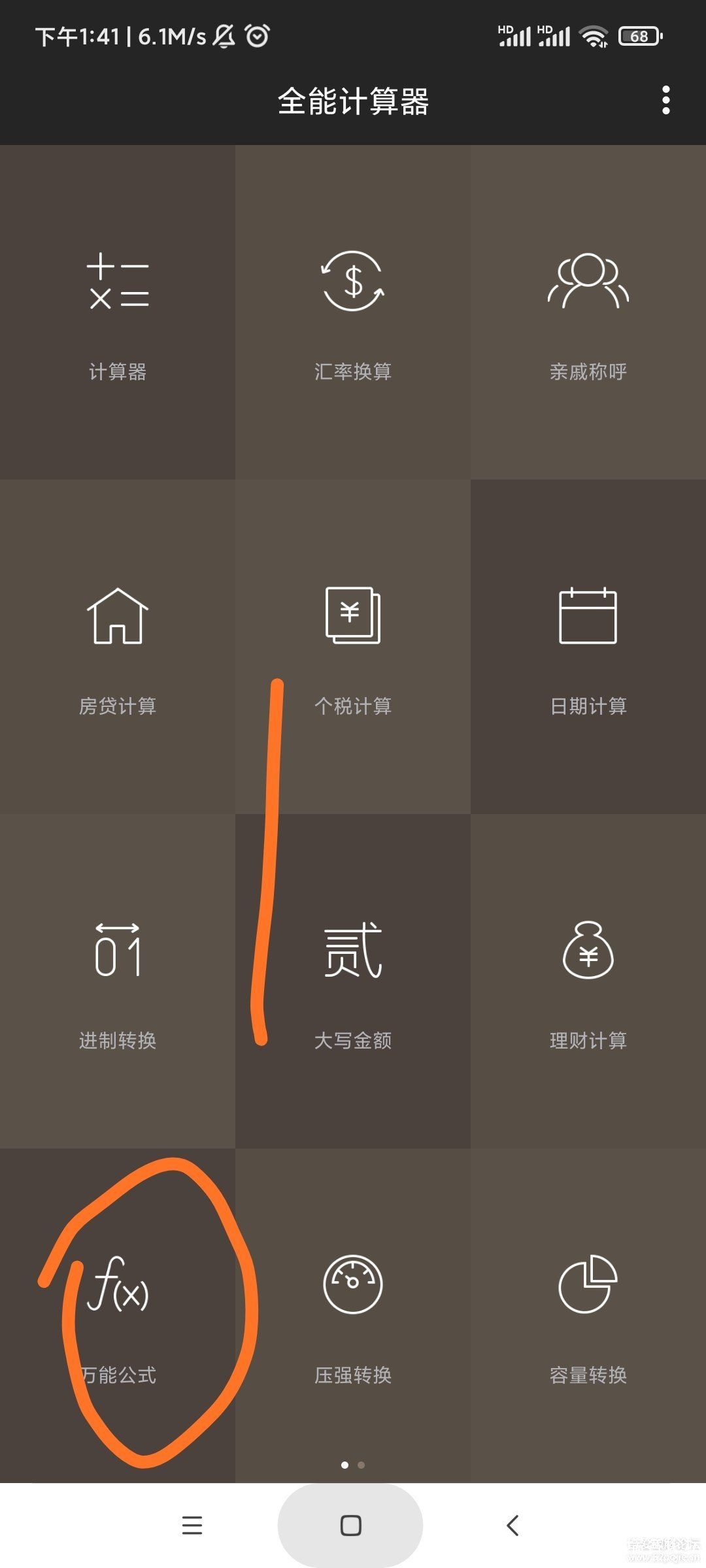Open 理财计算 finance calculator
Viewport: 706px width, 1568px height.
point(588,981)
